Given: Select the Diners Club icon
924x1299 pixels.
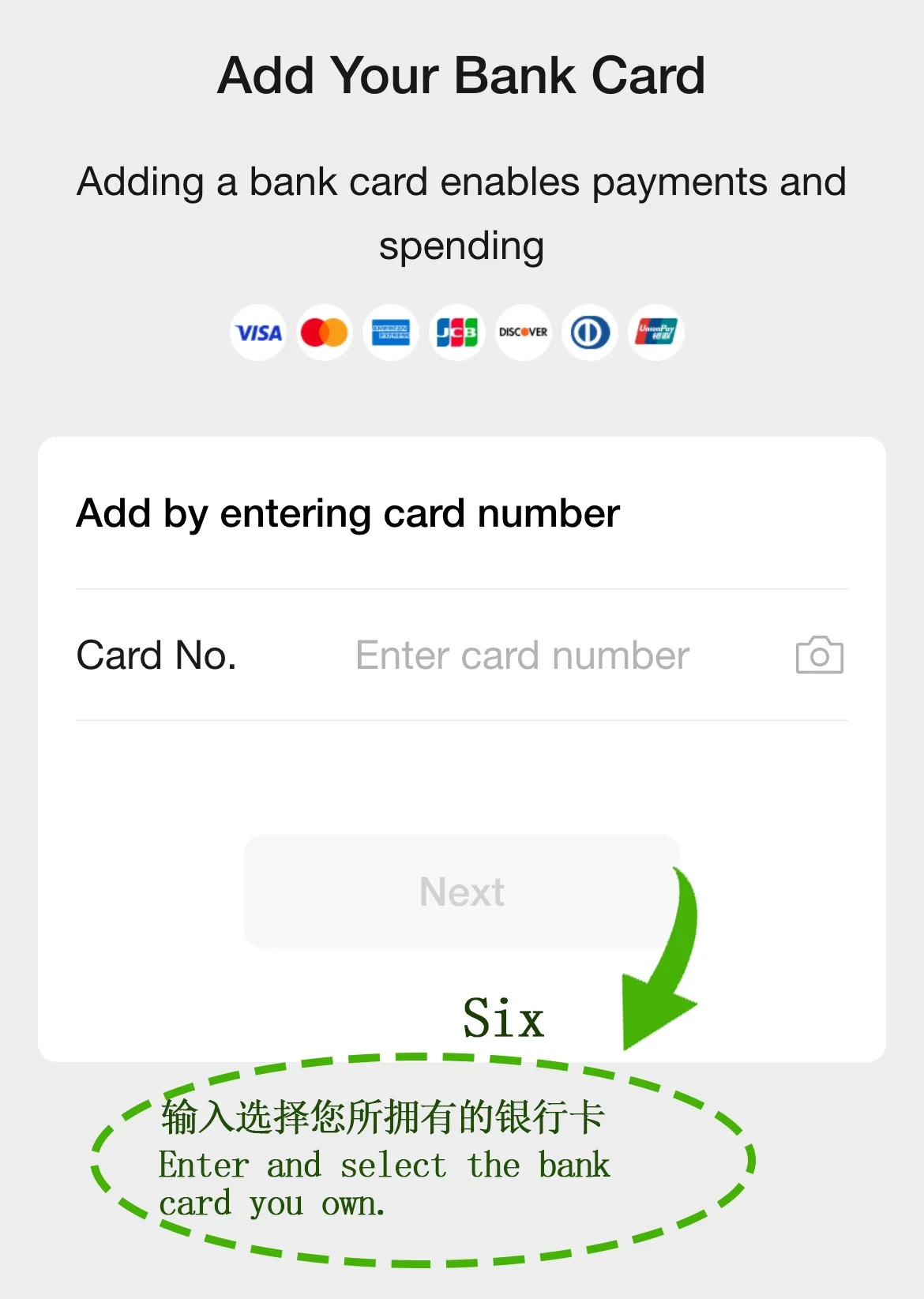Looking at the screenshot, I should point(589,332).
